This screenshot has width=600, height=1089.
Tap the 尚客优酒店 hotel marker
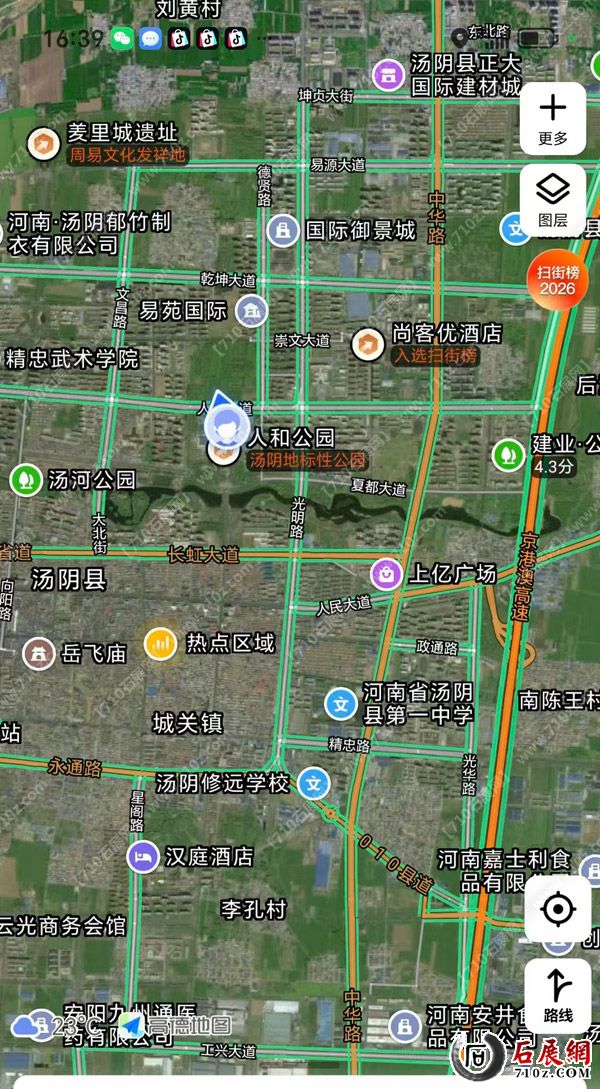click(x=368, y=344)
